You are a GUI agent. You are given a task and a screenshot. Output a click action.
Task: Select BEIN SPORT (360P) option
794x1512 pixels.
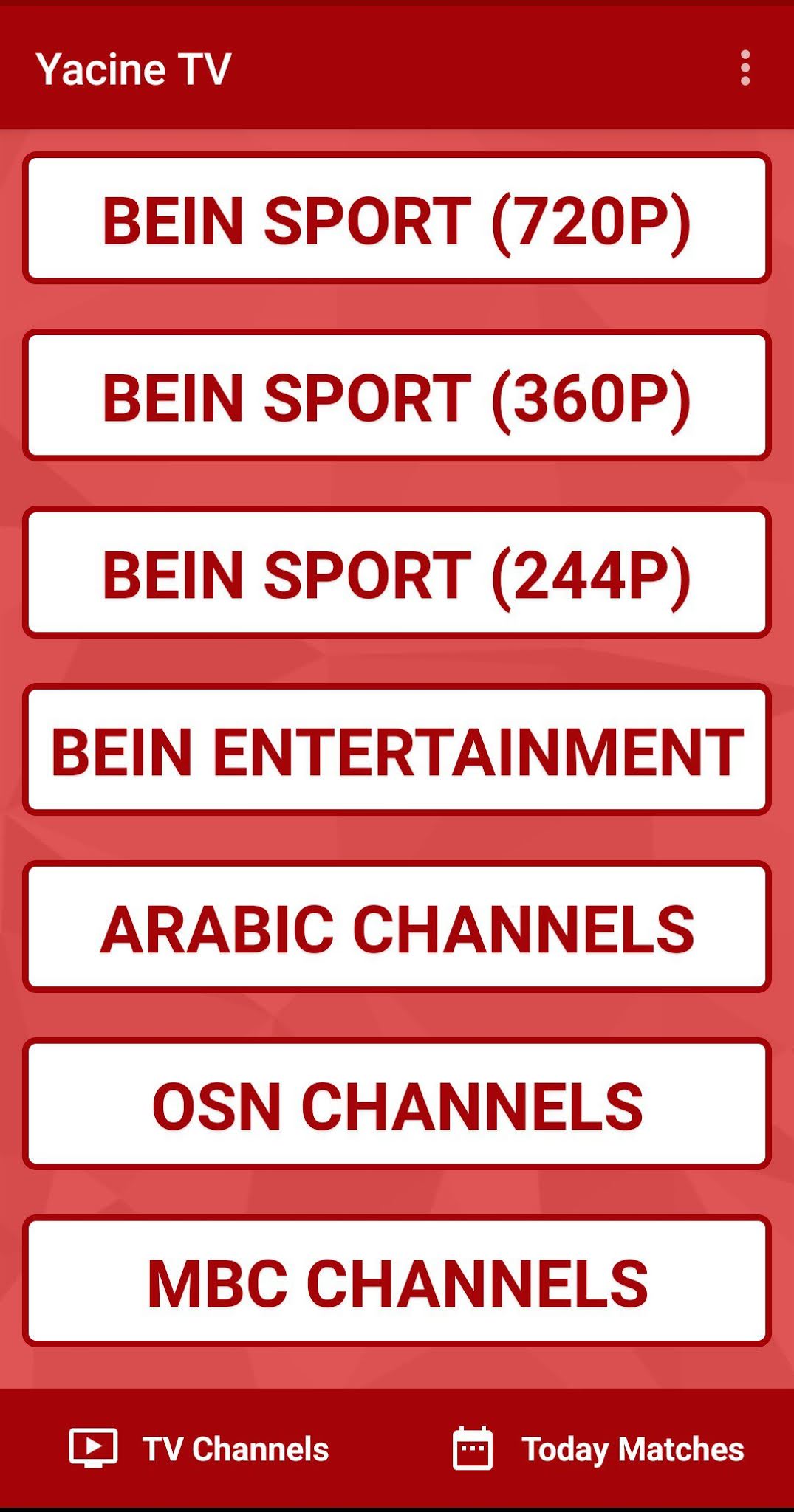397,396
